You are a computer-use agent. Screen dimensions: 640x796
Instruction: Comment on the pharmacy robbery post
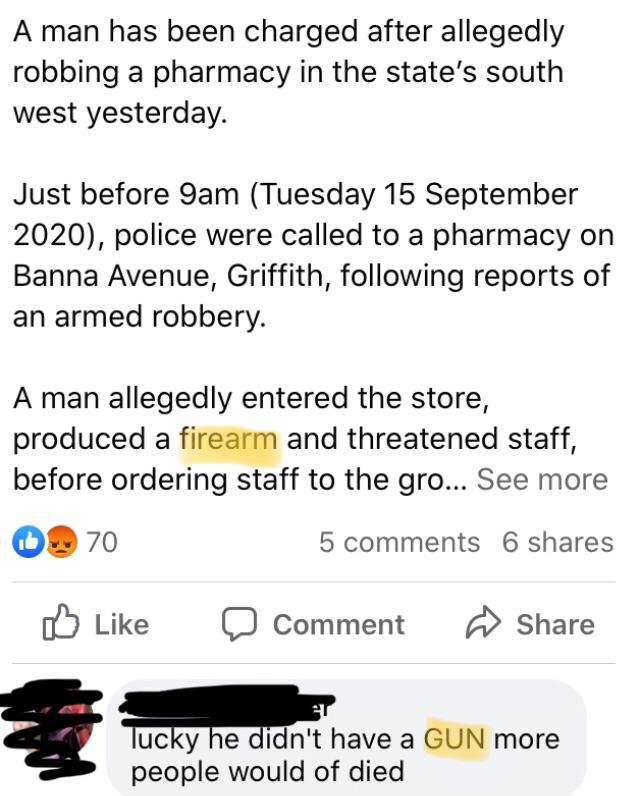coord(313,624)
